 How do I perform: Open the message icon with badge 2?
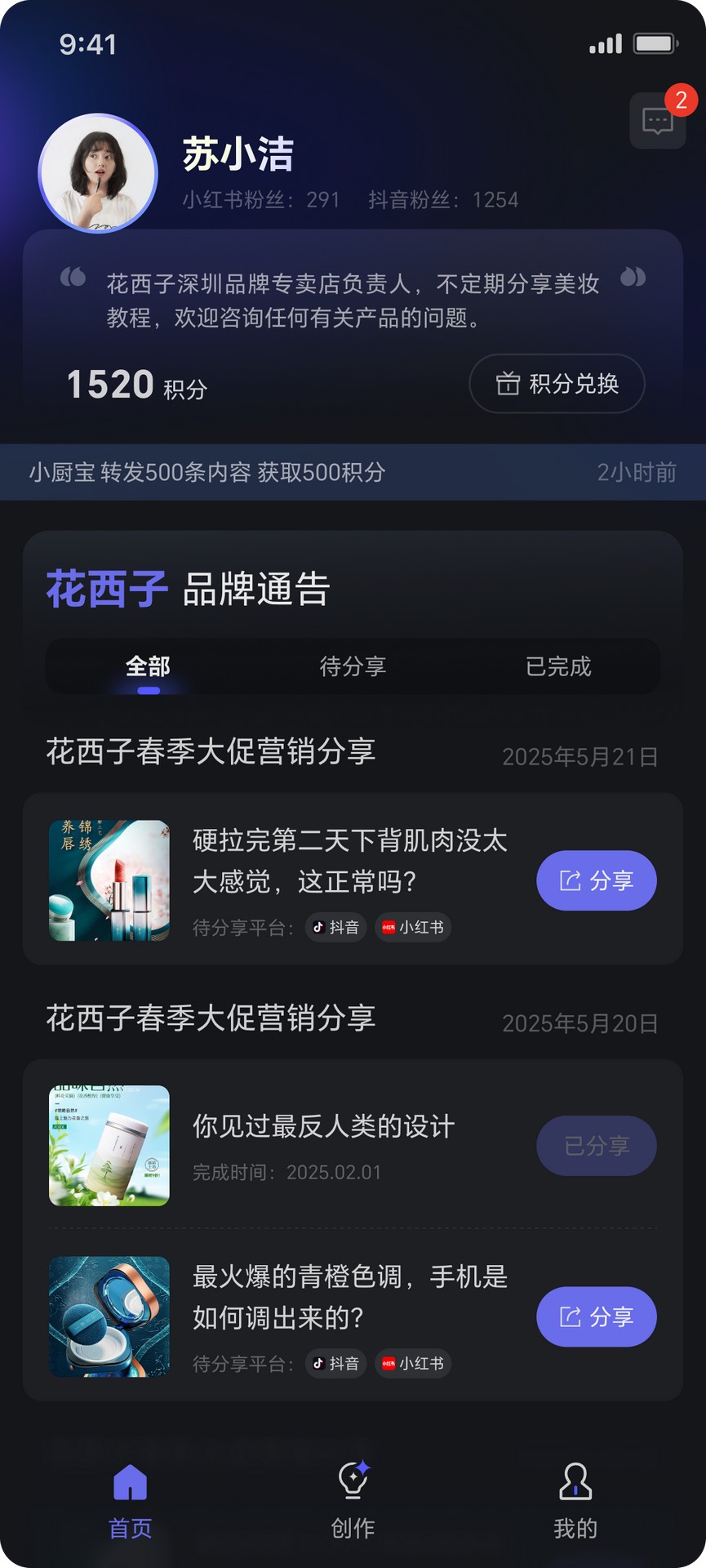658,121
